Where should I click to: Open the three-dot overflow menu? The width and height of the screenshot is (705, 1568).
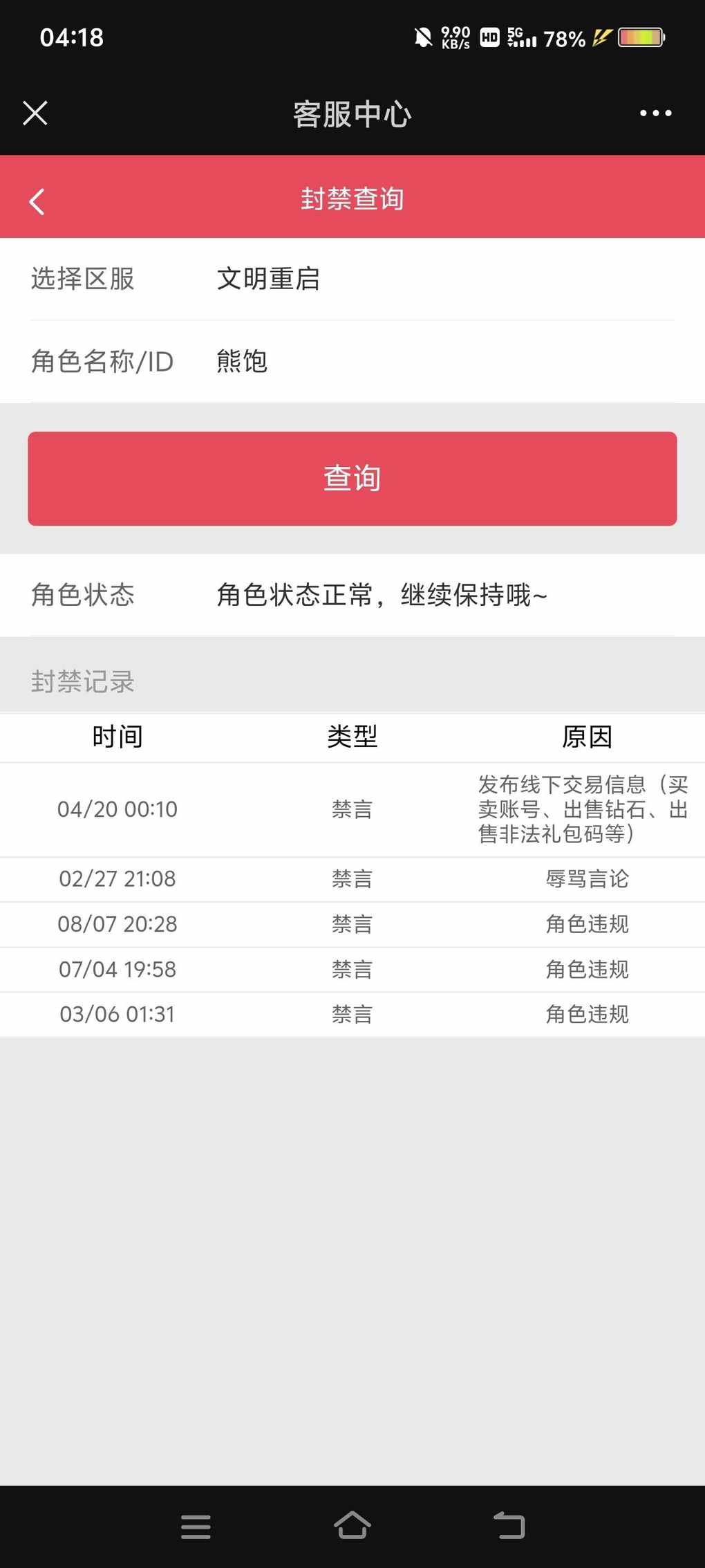pos(655,113)
